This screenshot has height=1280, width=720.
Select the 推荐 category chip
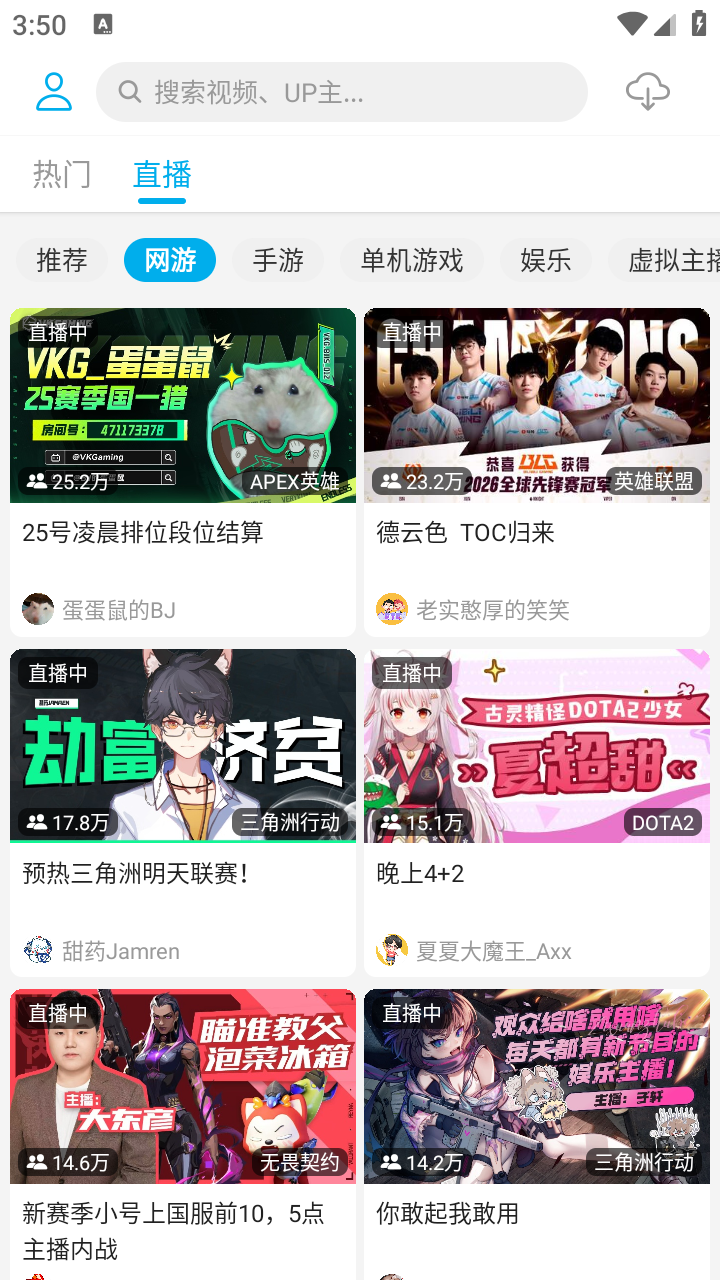(61, 260)
